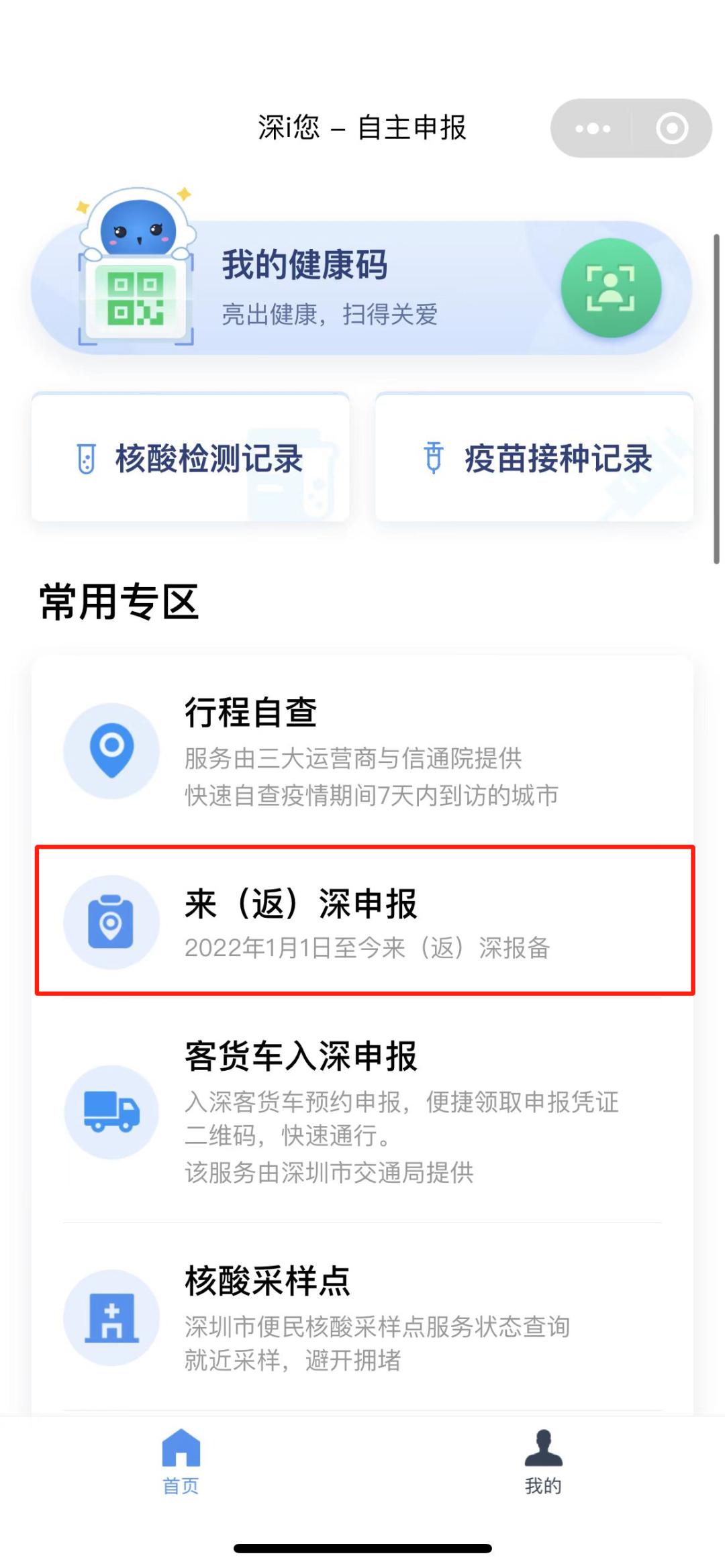Open 疫苗接种记录 records
This screenshot has height=1568, width=725.
[534, 458]
